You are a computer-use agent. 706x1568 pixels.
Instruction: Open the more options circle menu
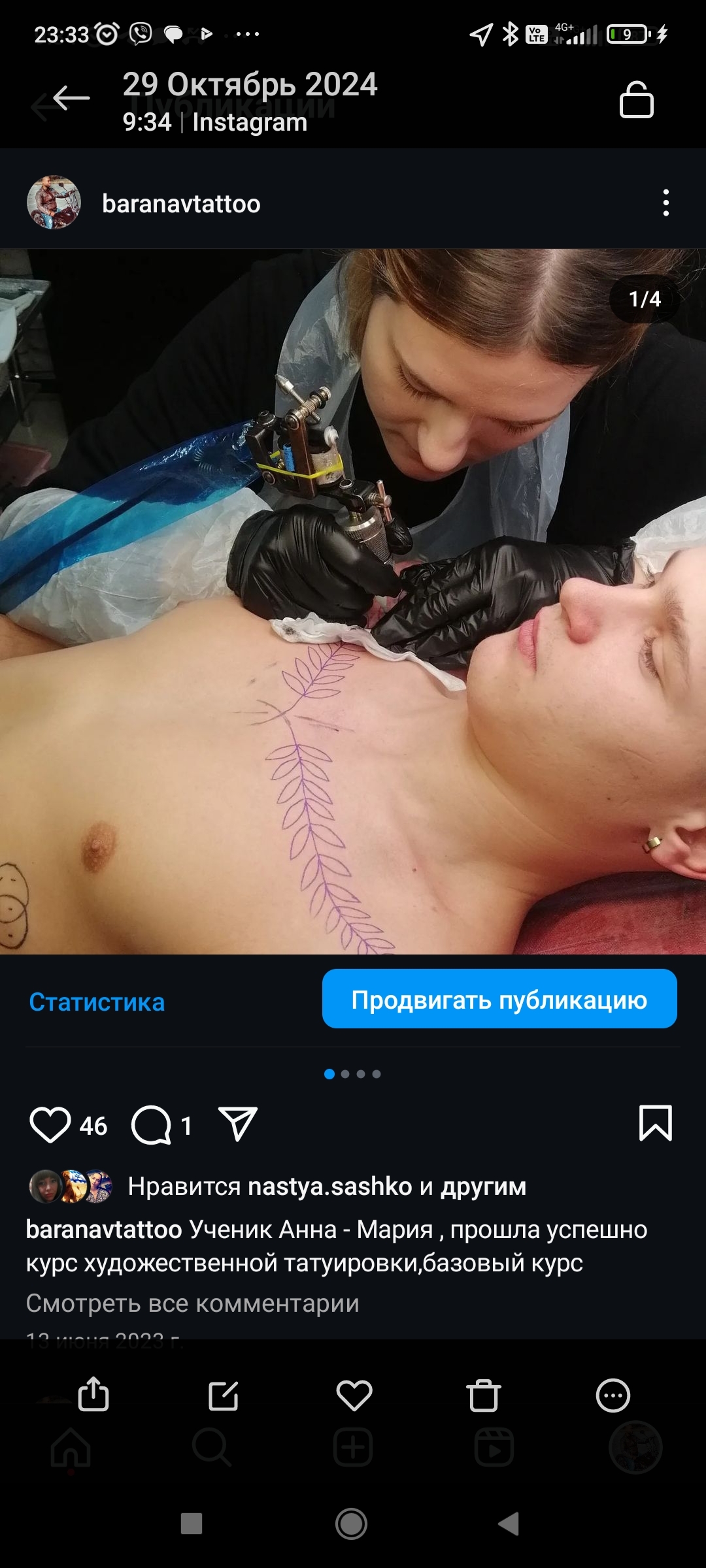pyautogui.click(x=613, y=1396)
